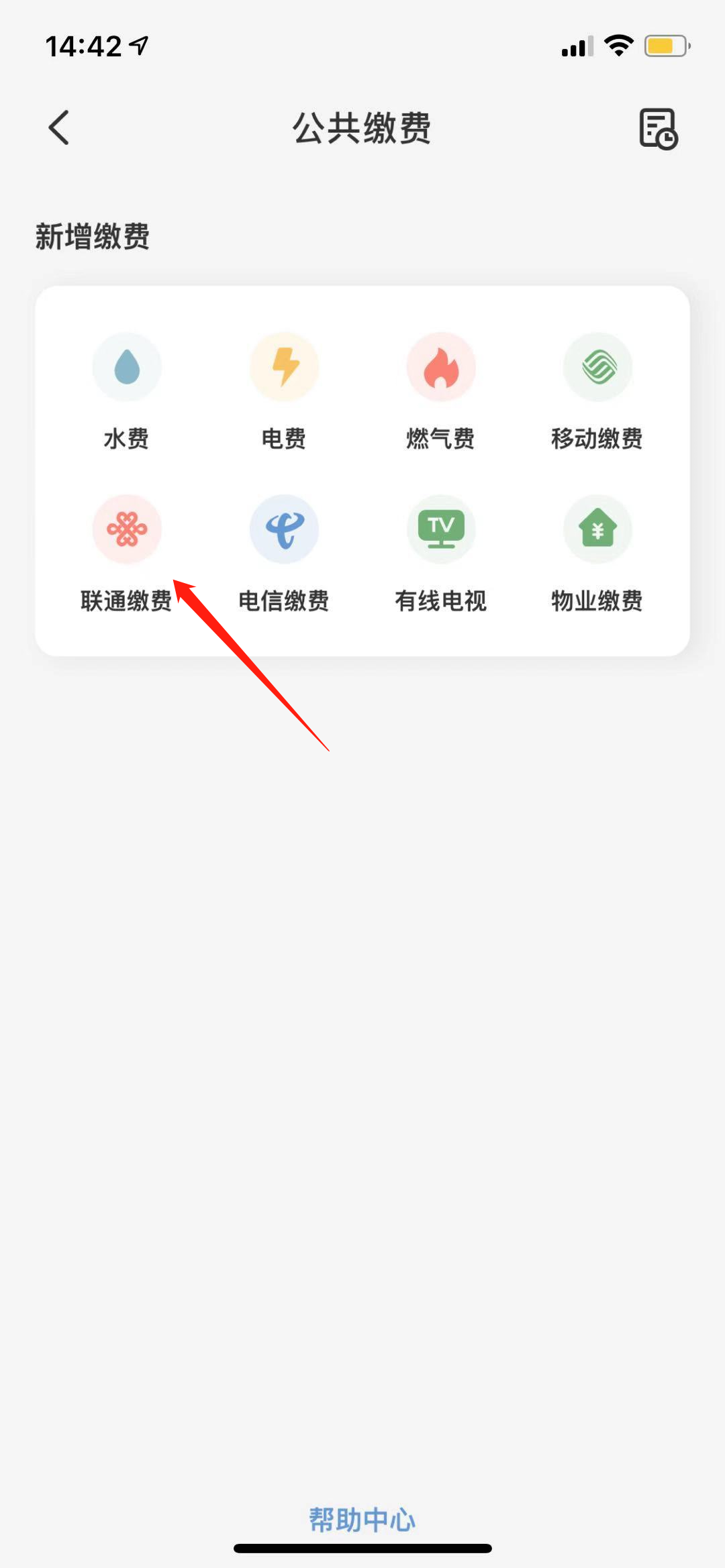Viewport: 725px width, 1568px height.
Task: Tap the 水费 label below the droplet
Action: click(x=127, y=439)
